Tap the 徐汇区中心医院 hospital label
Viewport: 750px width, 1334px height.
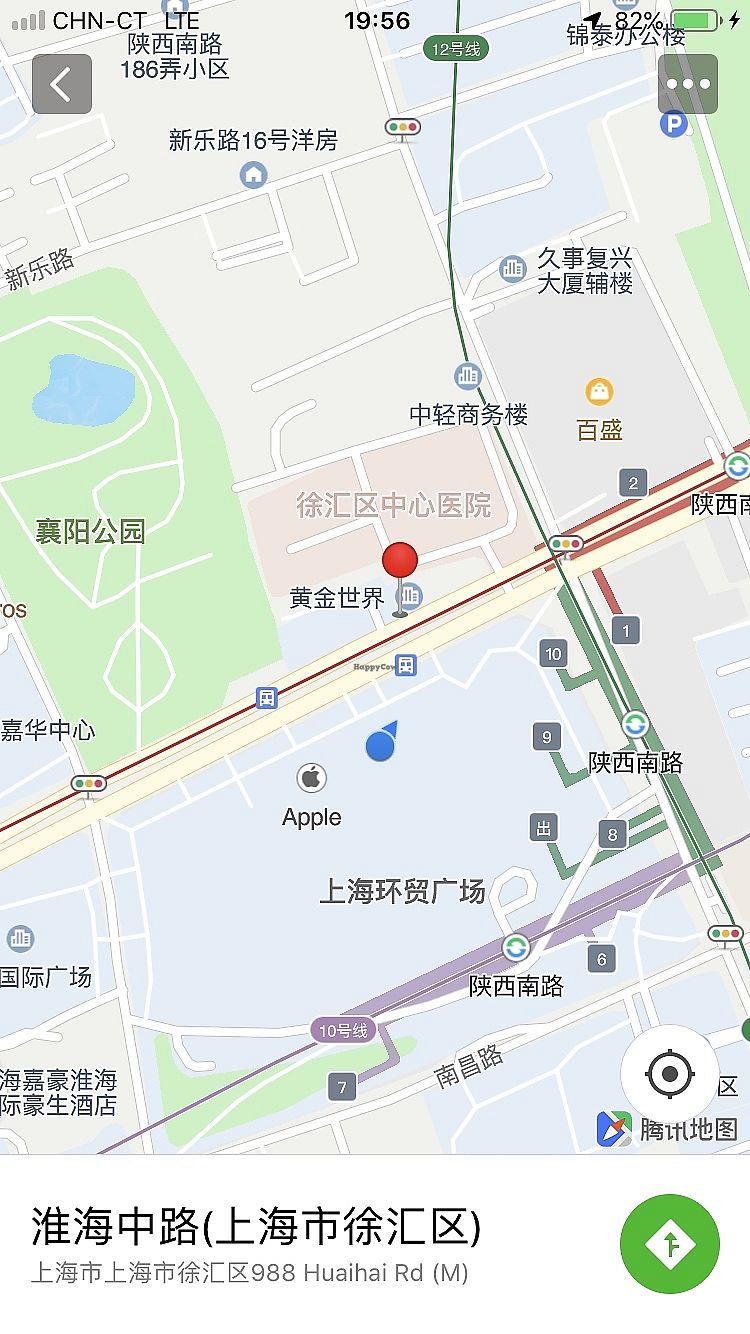pos(394,506)
